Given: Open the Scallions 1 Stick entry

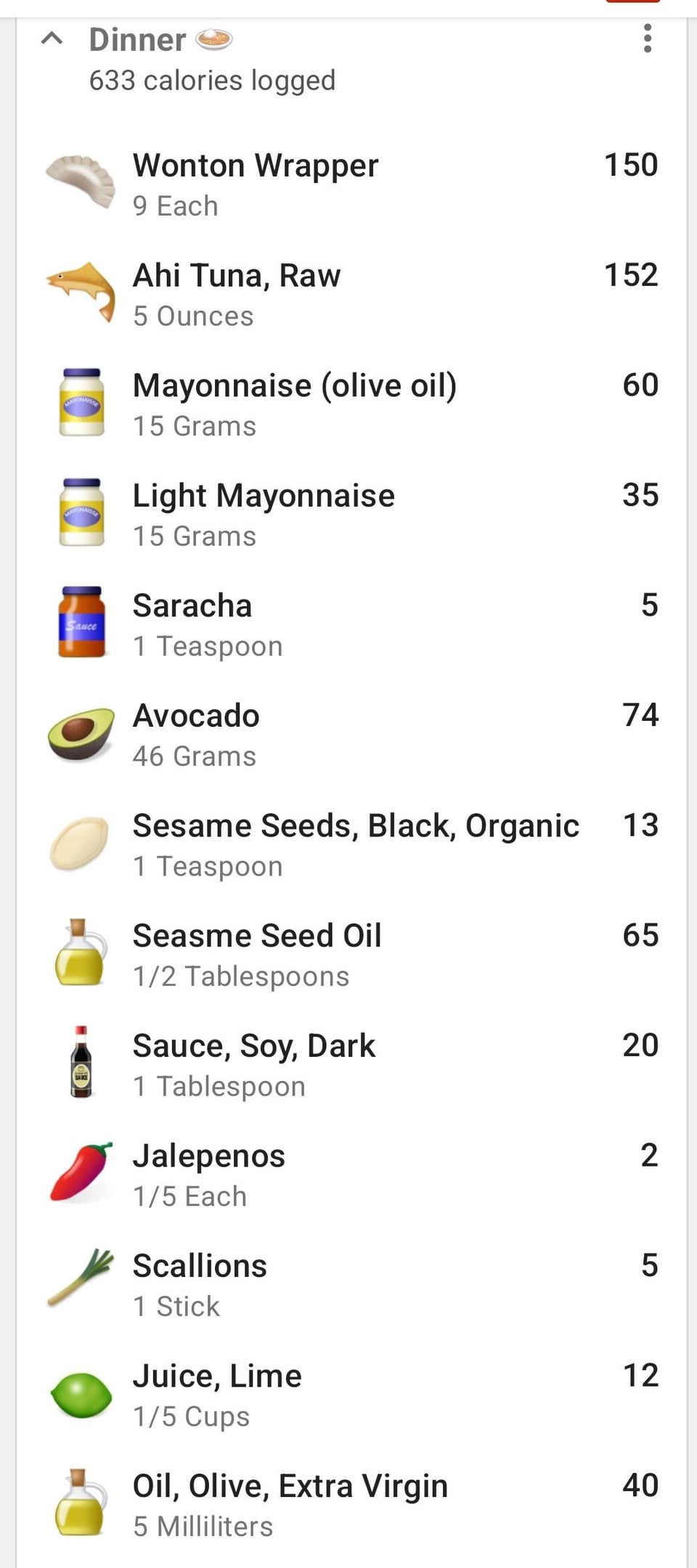Looking at the screenshot, I should [351, 1285].
